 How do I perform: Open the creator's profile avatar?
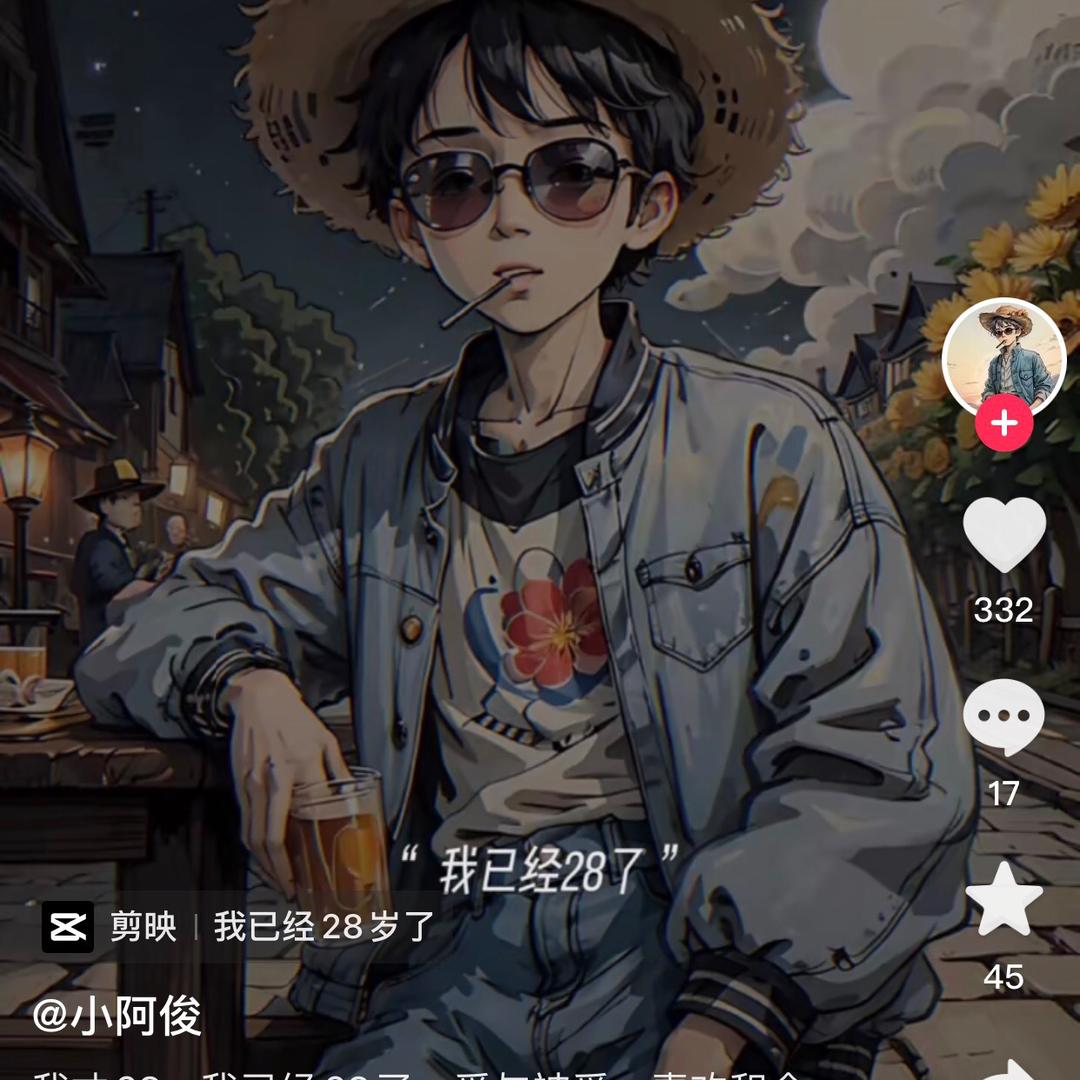point(1003,357)
